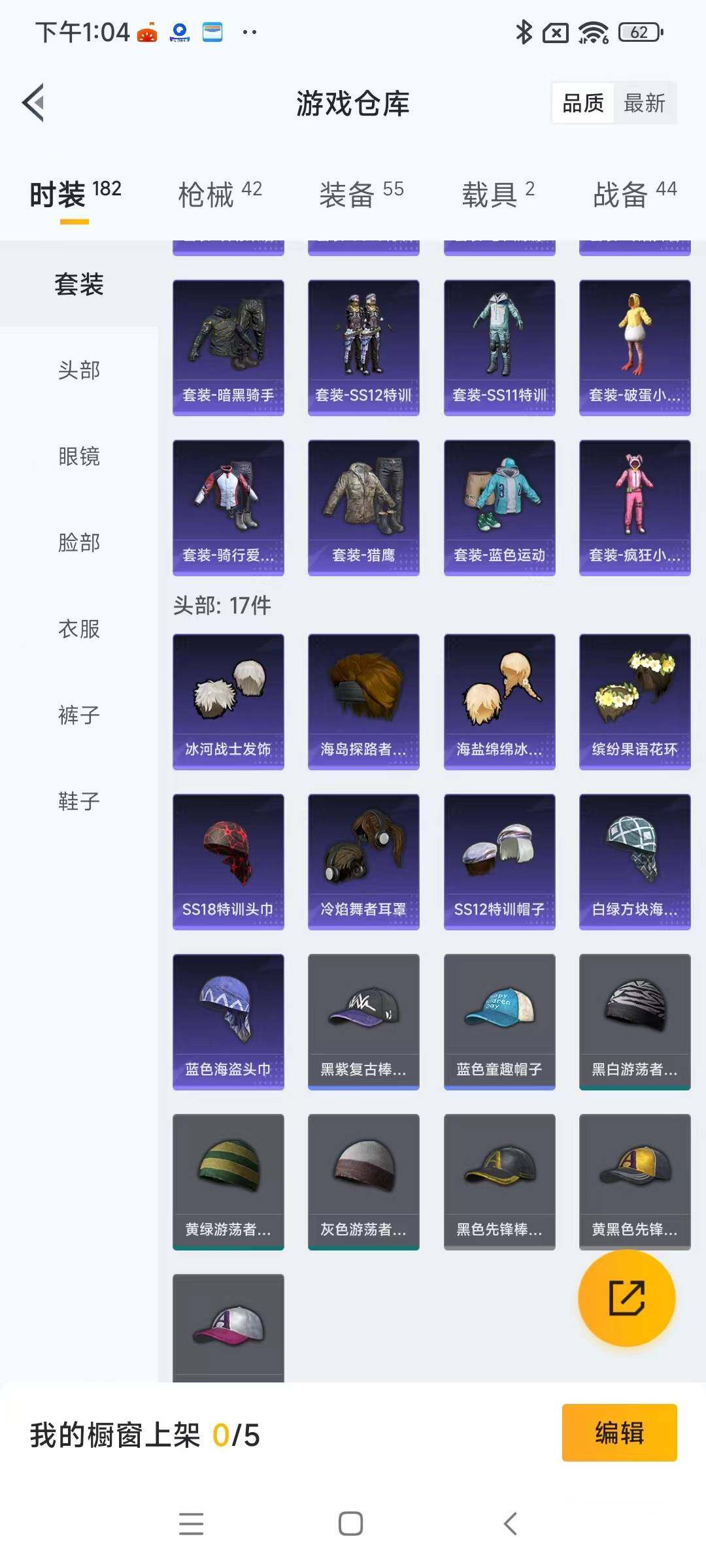The width and height of the screenshot is (706, 1568).
Task: View the 缤纷果语花环 item
Action: click(x=635, y=701)
